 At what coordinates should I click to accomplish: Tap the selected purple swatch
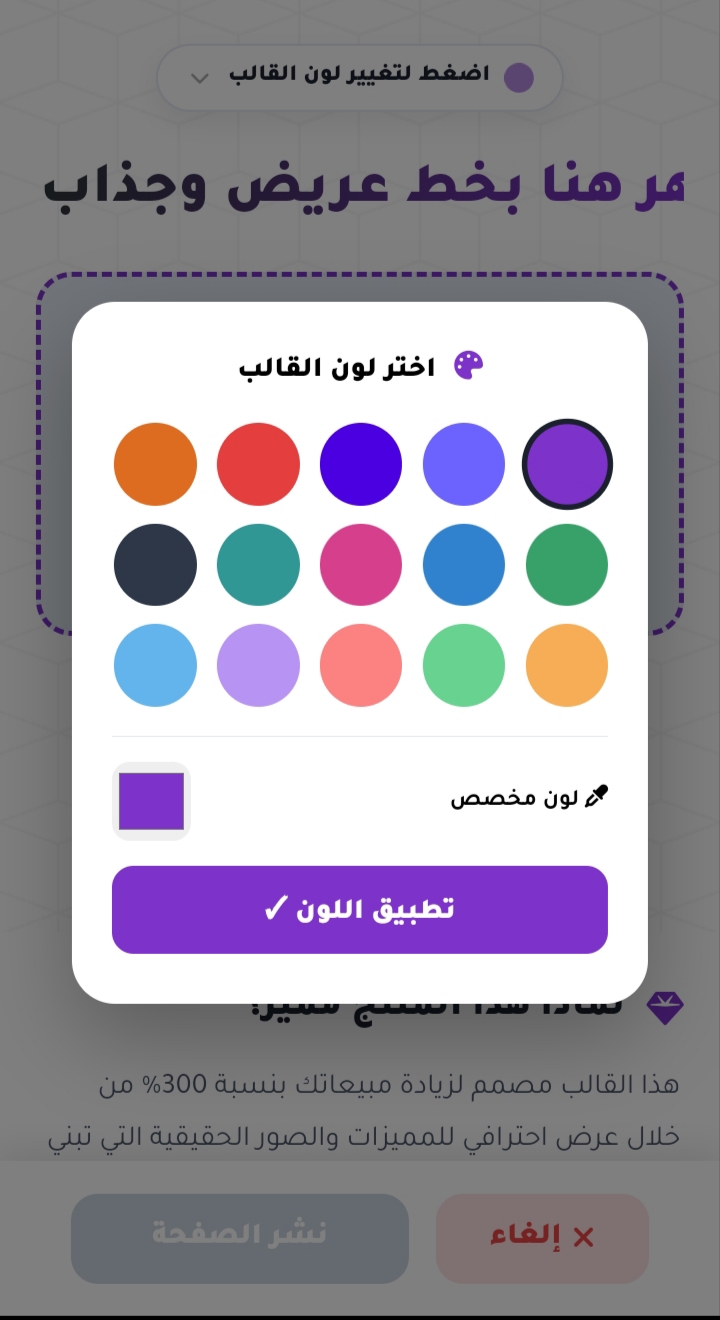(x=567, y=464)
